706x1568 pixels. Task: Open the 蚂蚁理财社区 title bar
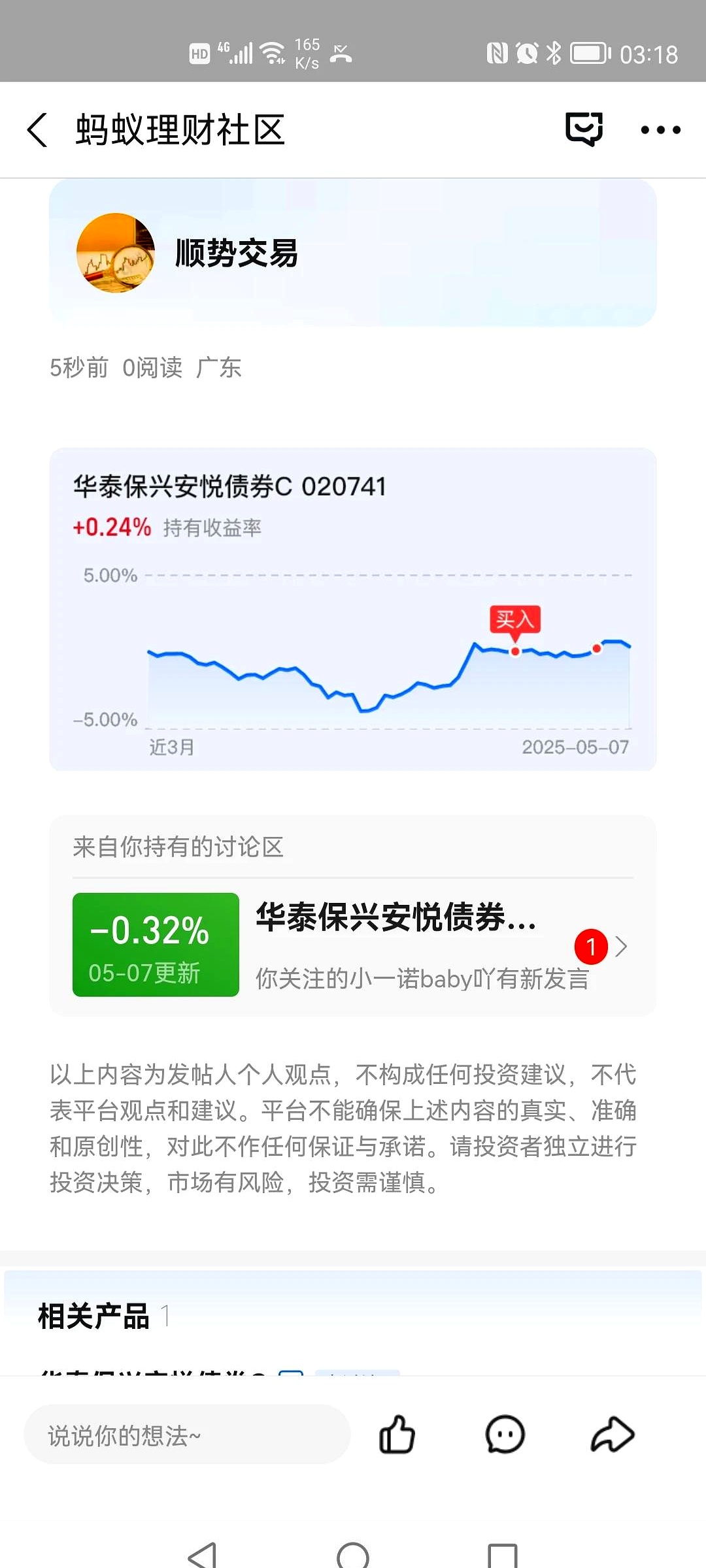pos(178,130)
